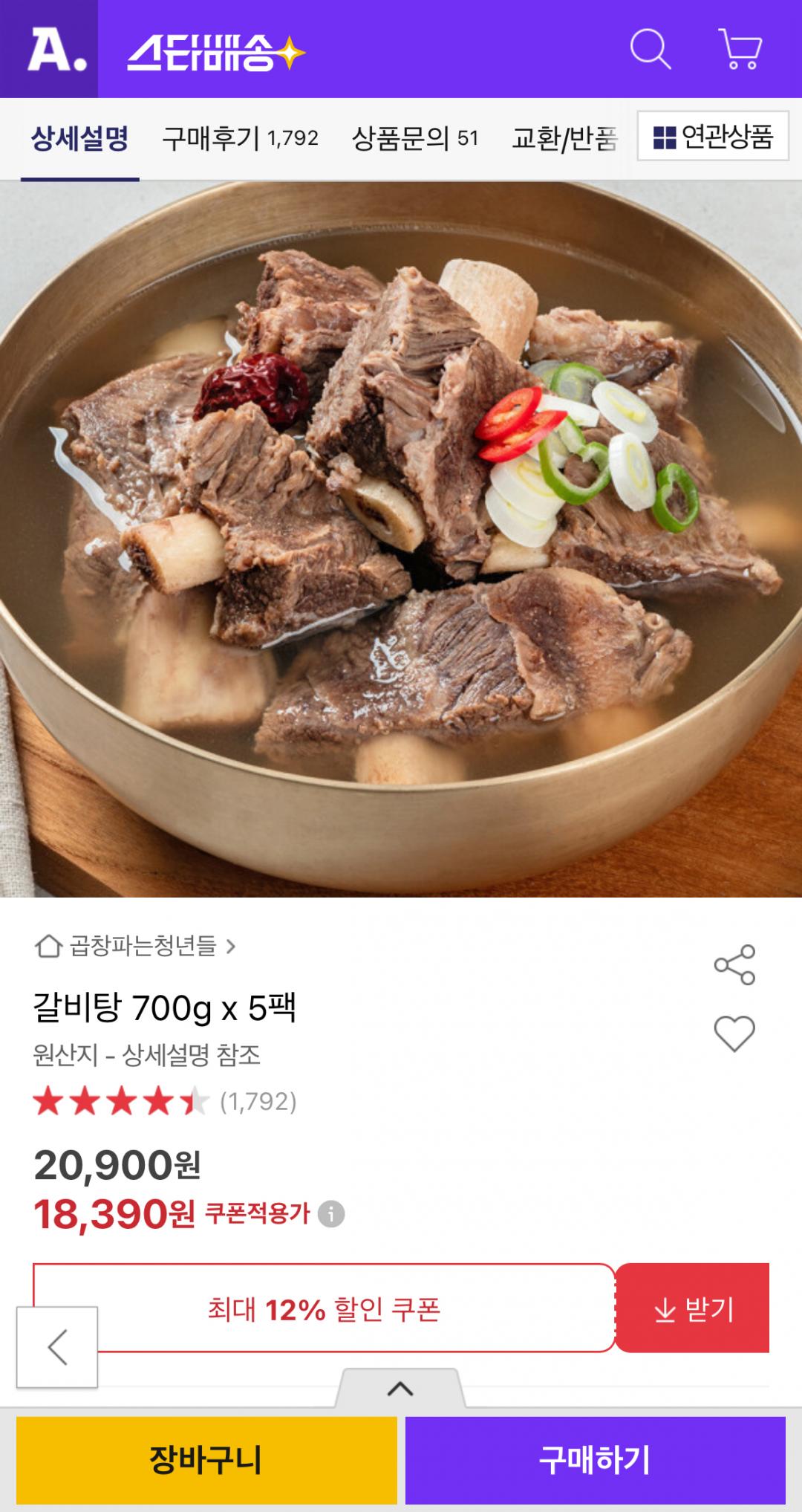The height and width of the screenshot is (1512, 802).
Task: Open the search icon
Action: [x=651, y=49]
